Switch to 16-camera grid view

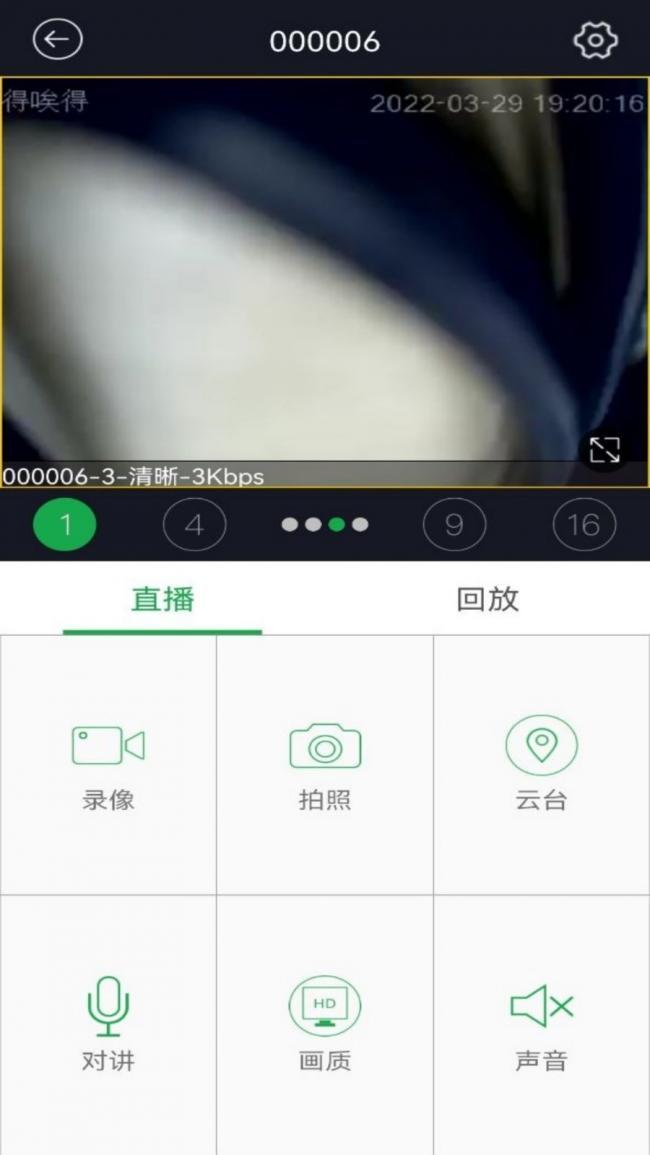point(584,524)
